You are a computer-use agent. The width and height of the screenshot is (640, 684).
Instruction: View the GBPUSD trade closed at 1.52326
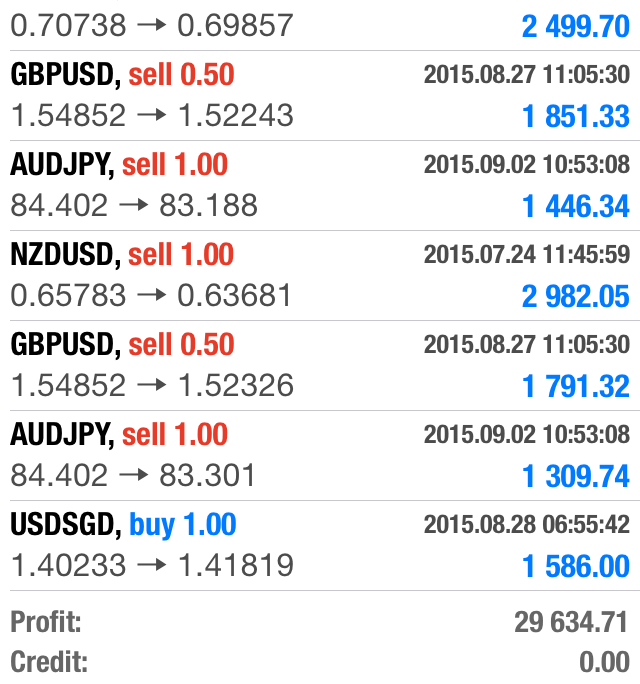pos(320,366)
